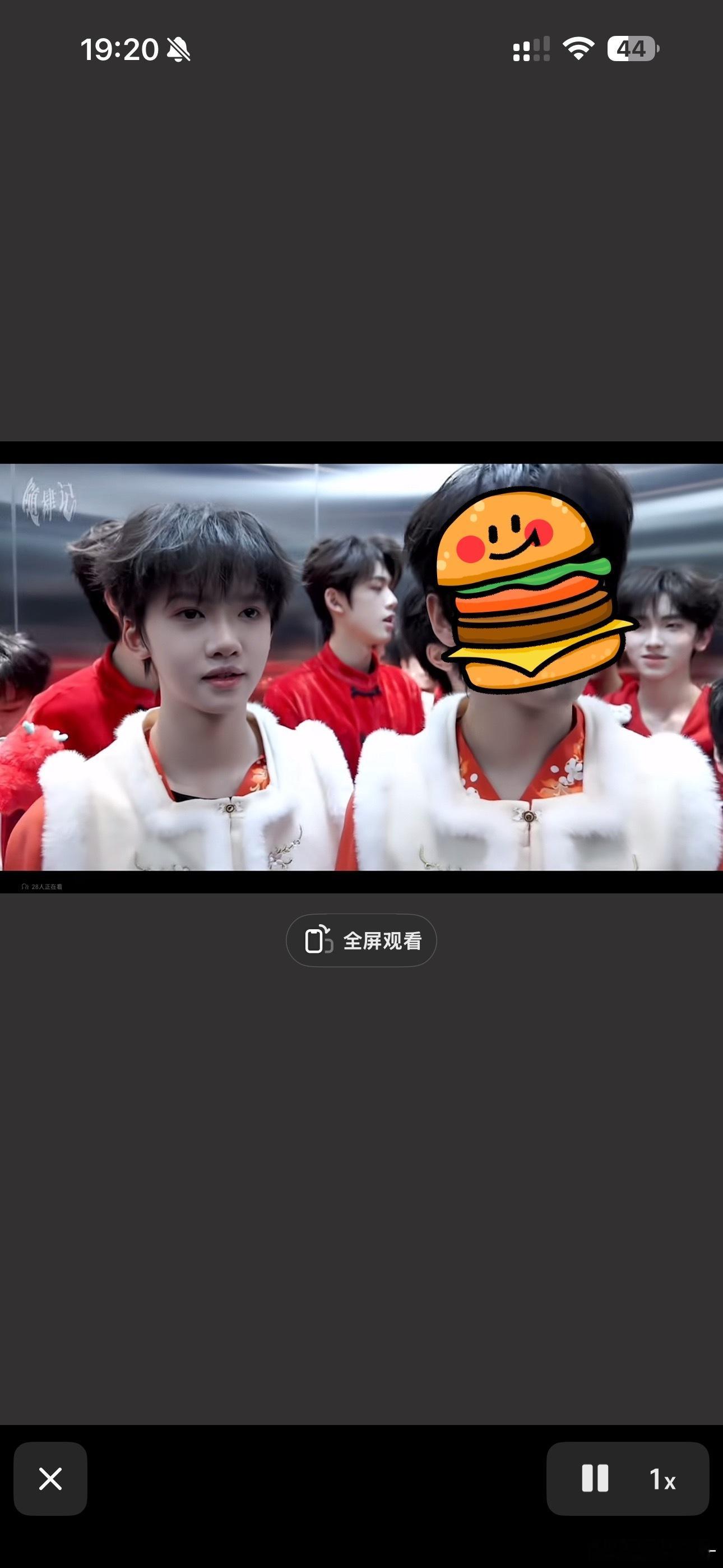Image resolution: width=723 pixels, height=1568 pixels.
Task: Close the video player
Action: tap(50, 1478)
